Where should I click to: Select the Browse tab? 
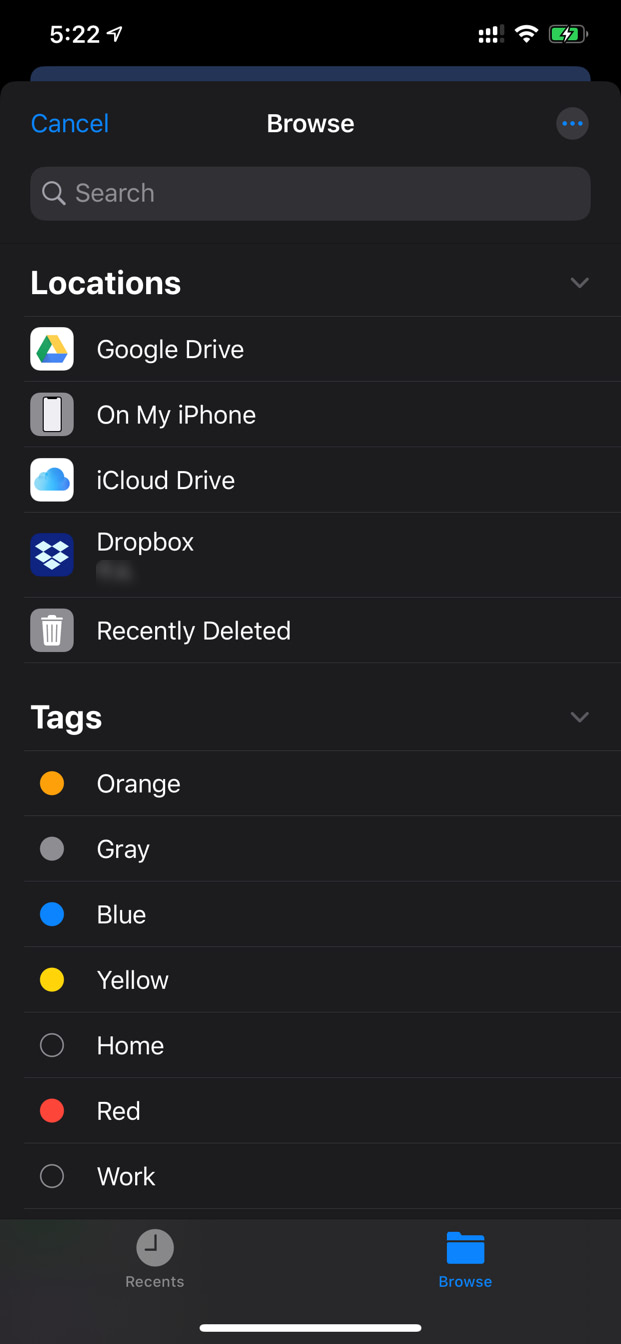[x=465, y=1259]
